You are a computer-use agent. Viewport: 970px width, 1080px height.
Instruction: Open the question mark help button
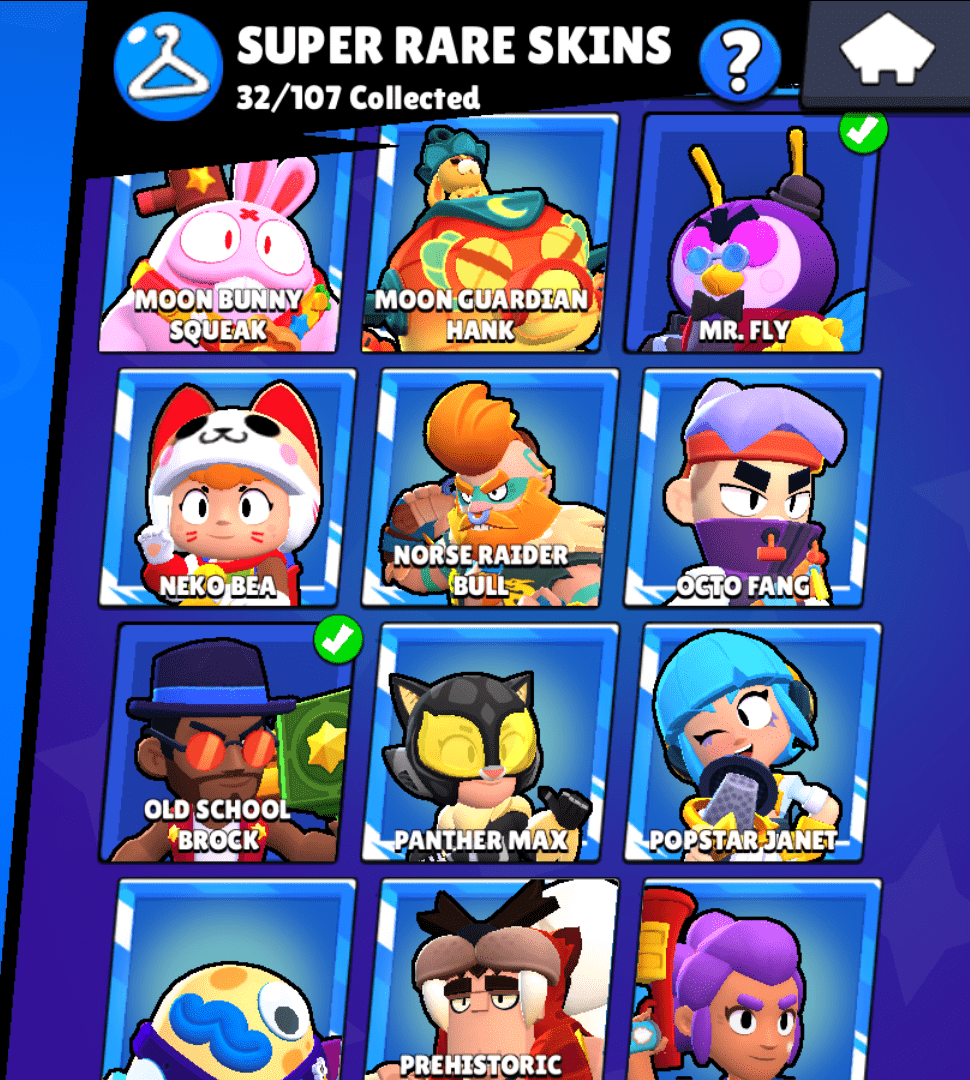[x=740, y=59]
